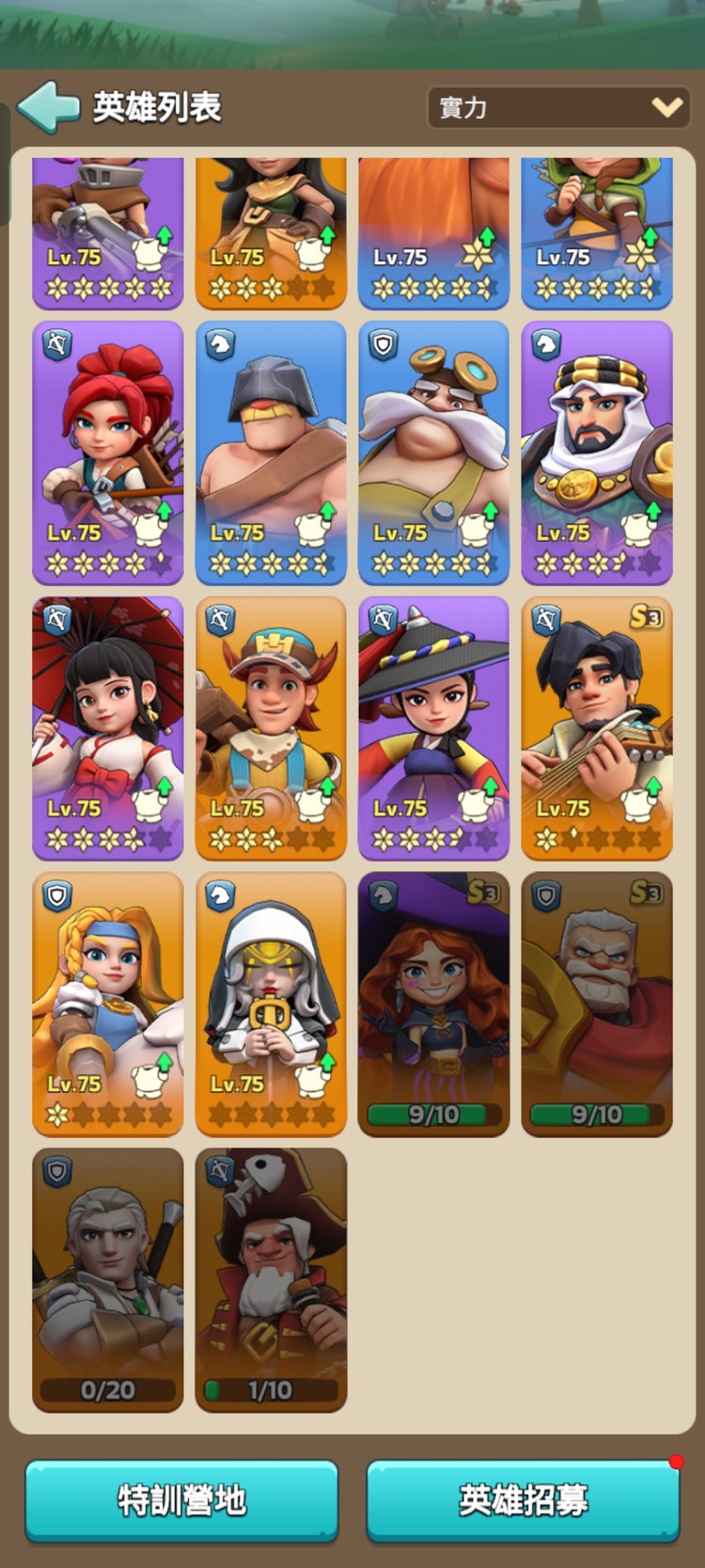Select the red-haired archer heroine card
The width and height of the screenshot is (705, 1568).
(x=108, y=451)
